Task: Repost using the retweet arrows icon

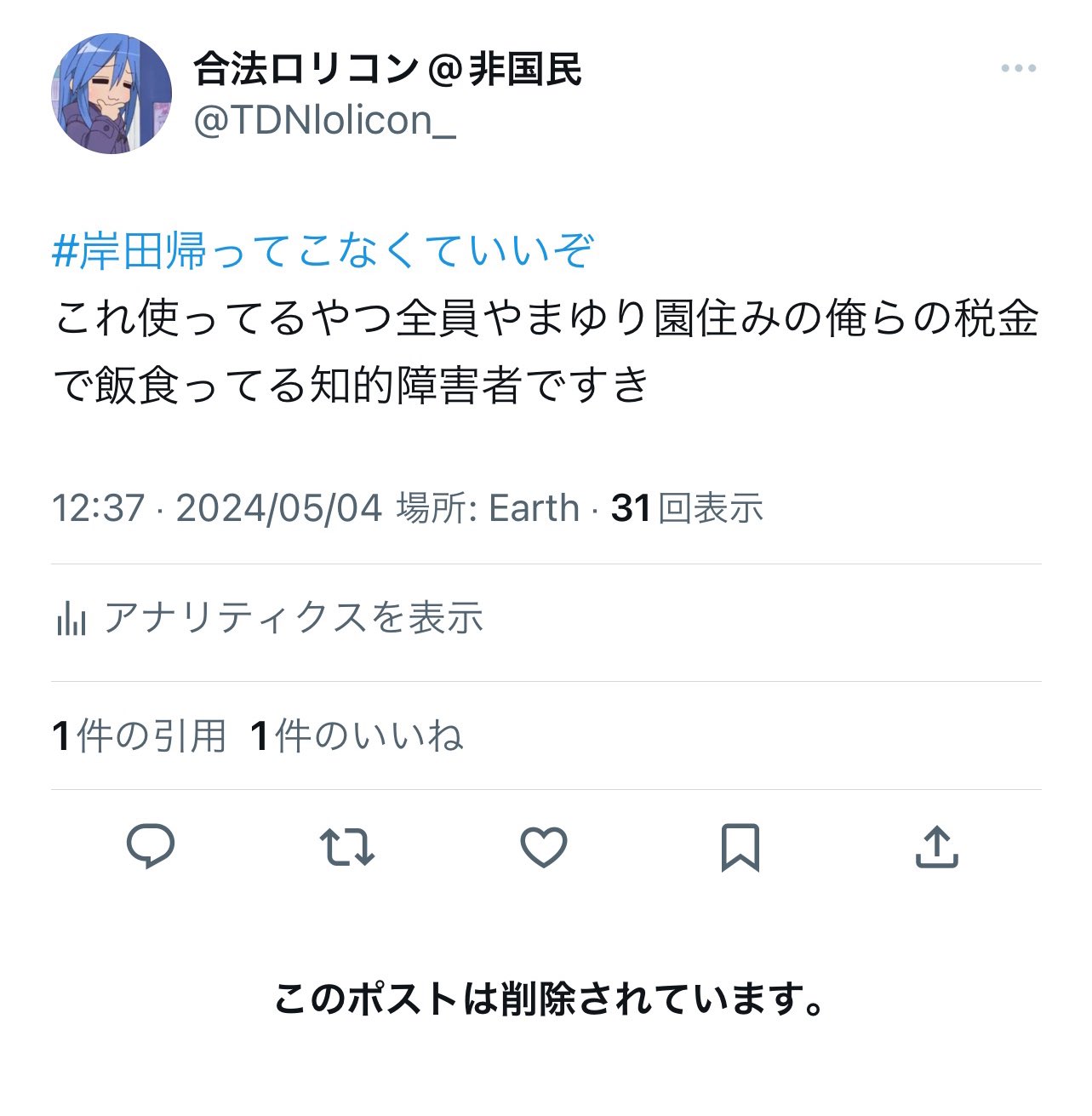Action: (x=347, y=847)
